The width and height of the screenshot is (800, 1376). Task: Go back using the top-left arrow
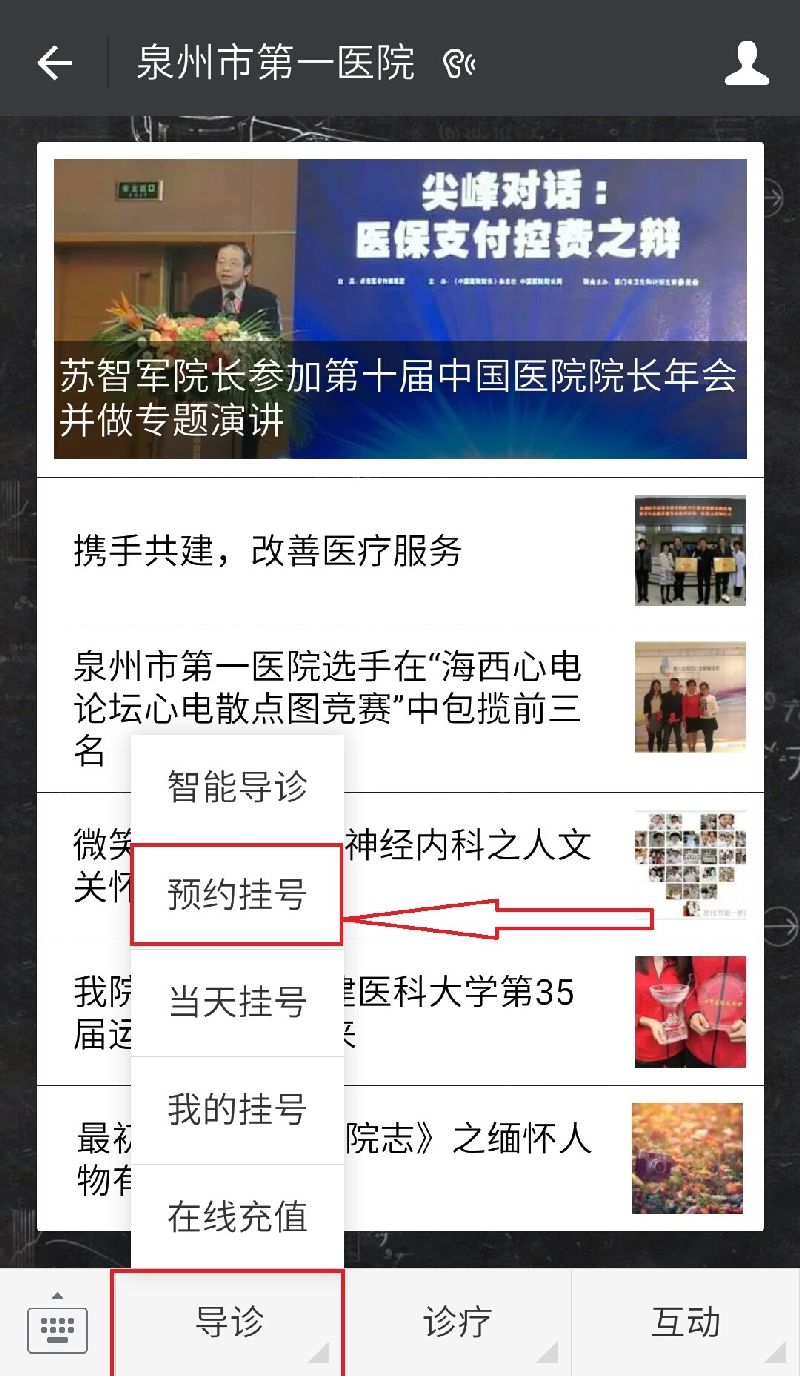coord(55,63)
